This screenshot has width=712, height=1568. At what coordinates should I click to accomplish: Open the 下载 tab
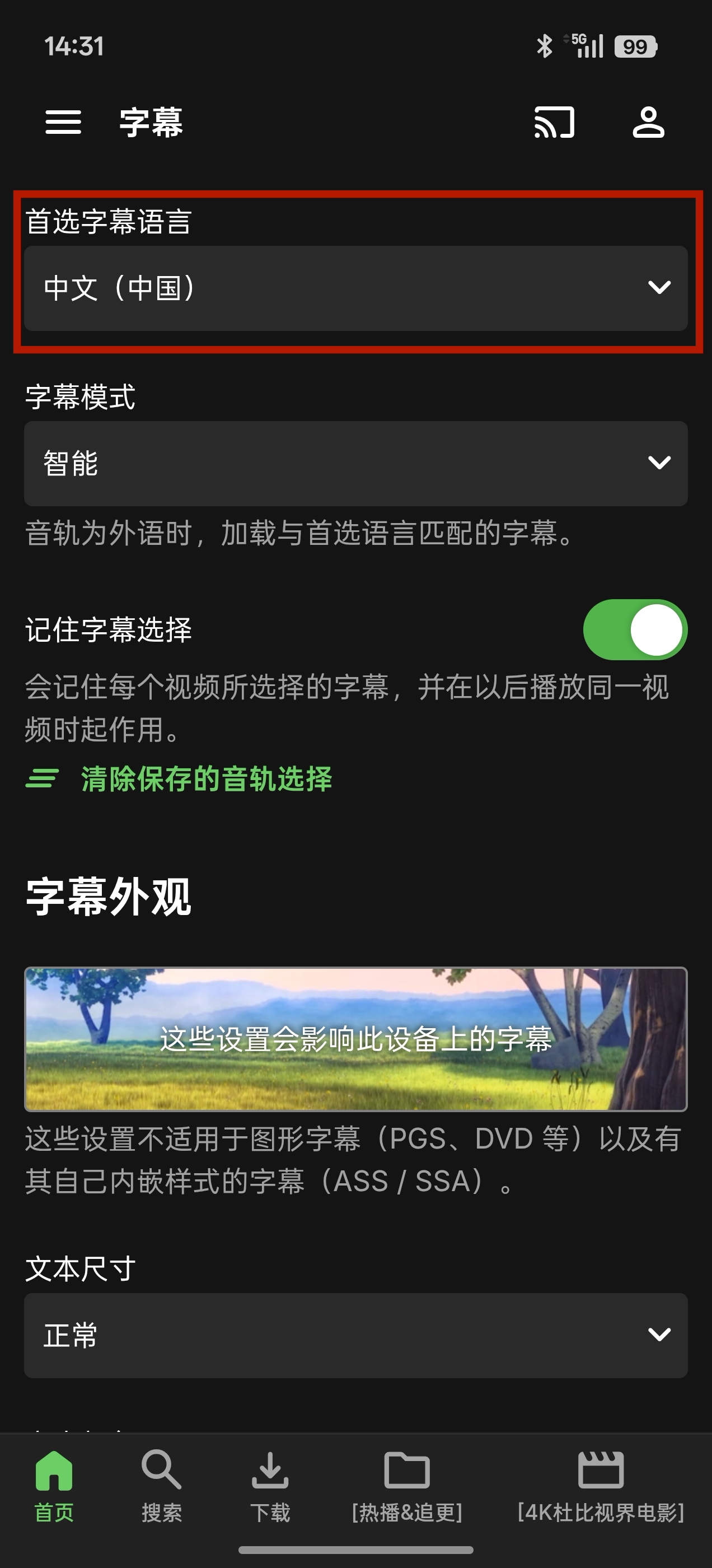(270, 1485)
